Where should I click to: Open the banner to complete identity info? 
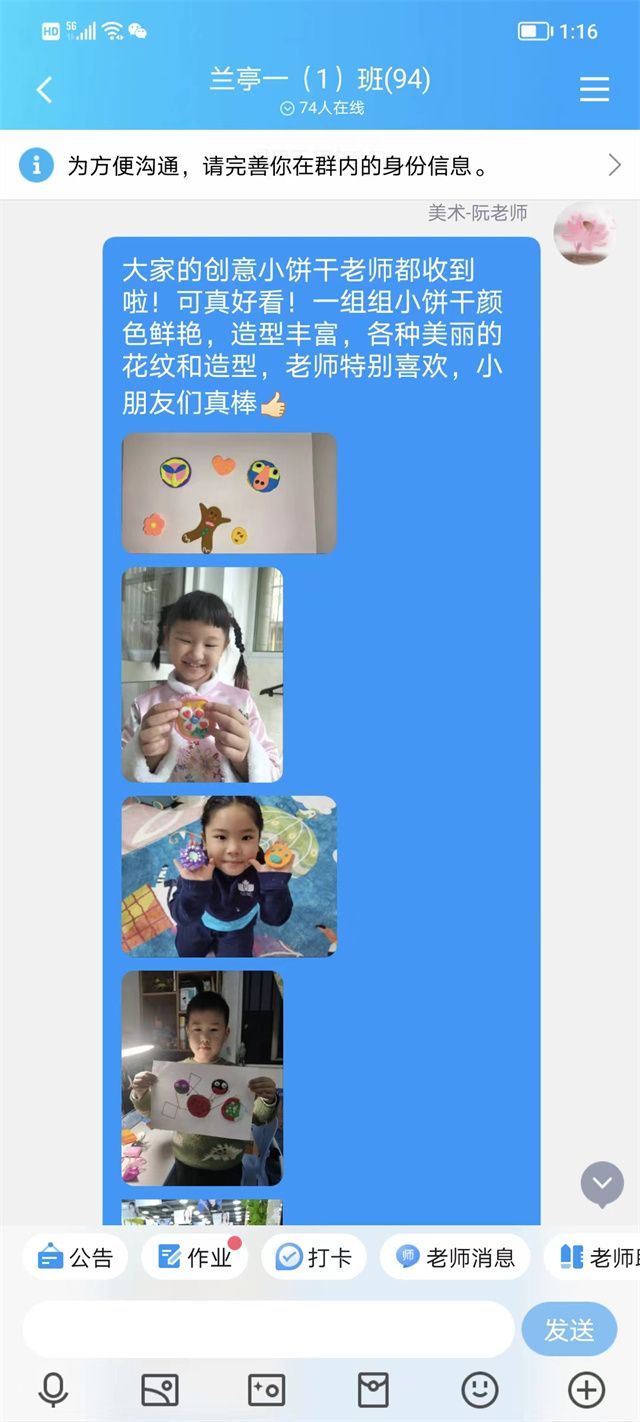tap(320, 165)
